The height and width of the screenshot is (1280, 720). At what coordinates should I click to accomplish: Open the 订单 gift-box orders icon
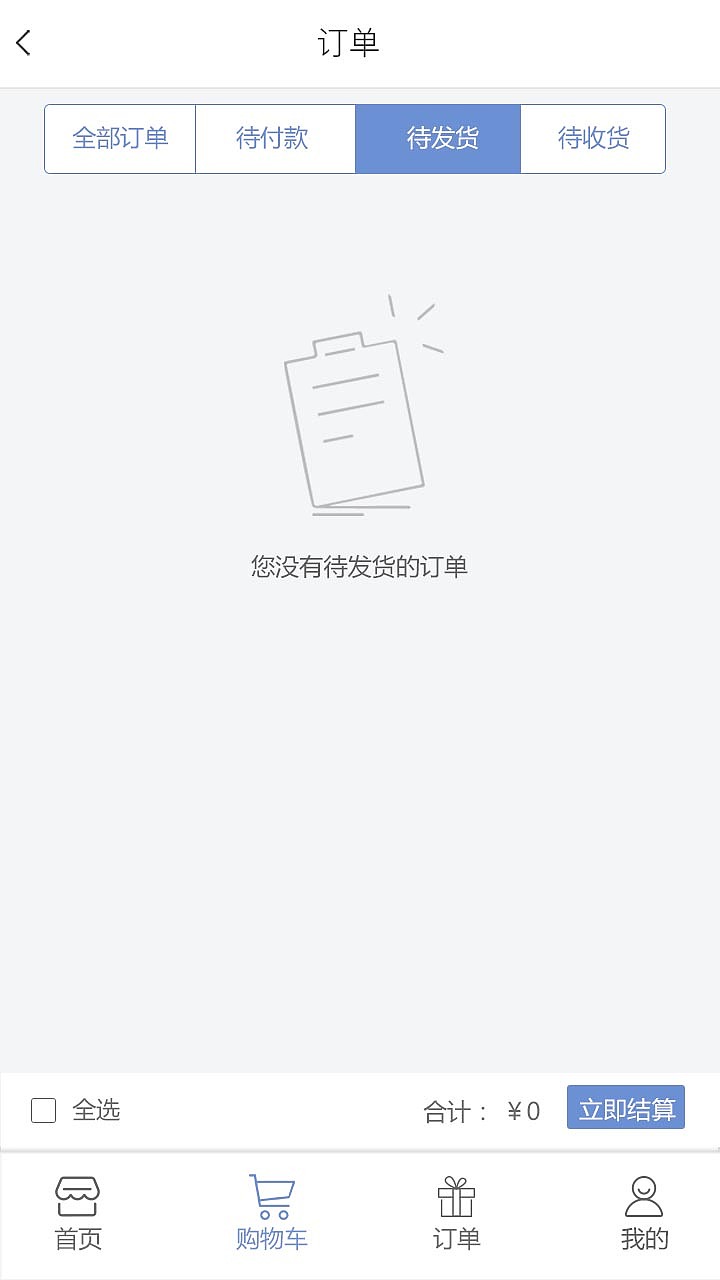pyautogui.click(x=457, y=1193)
